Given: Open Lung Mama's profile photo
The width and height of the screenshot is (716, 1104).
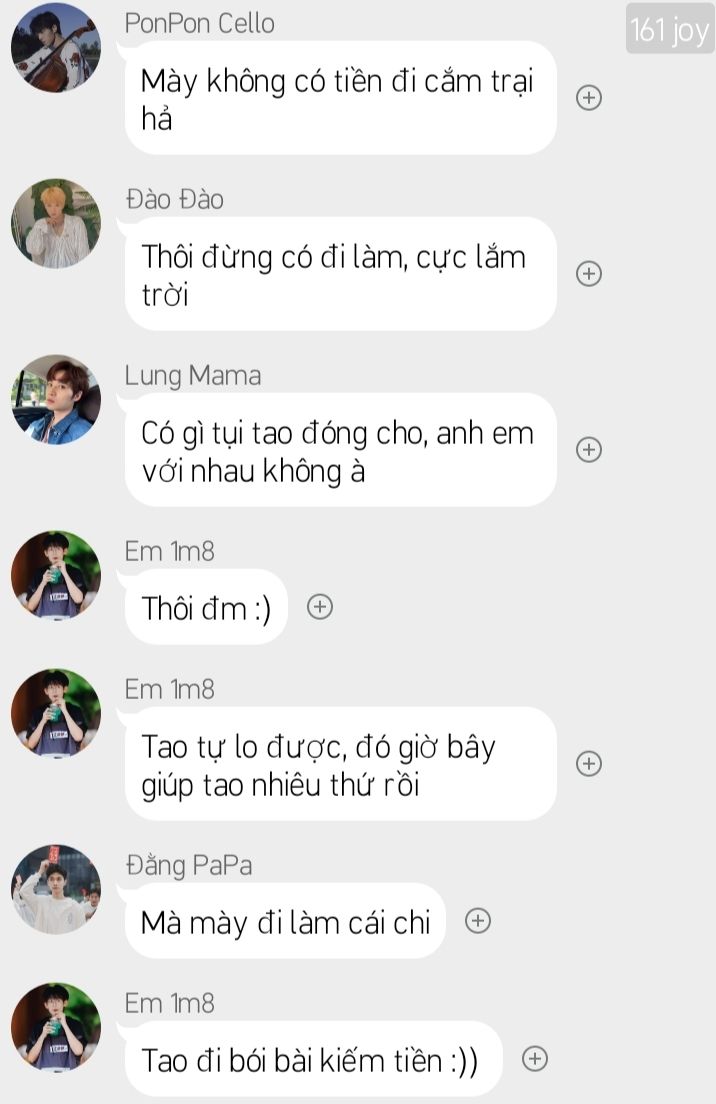Looking at the screenshot, I should click(56, 400).
